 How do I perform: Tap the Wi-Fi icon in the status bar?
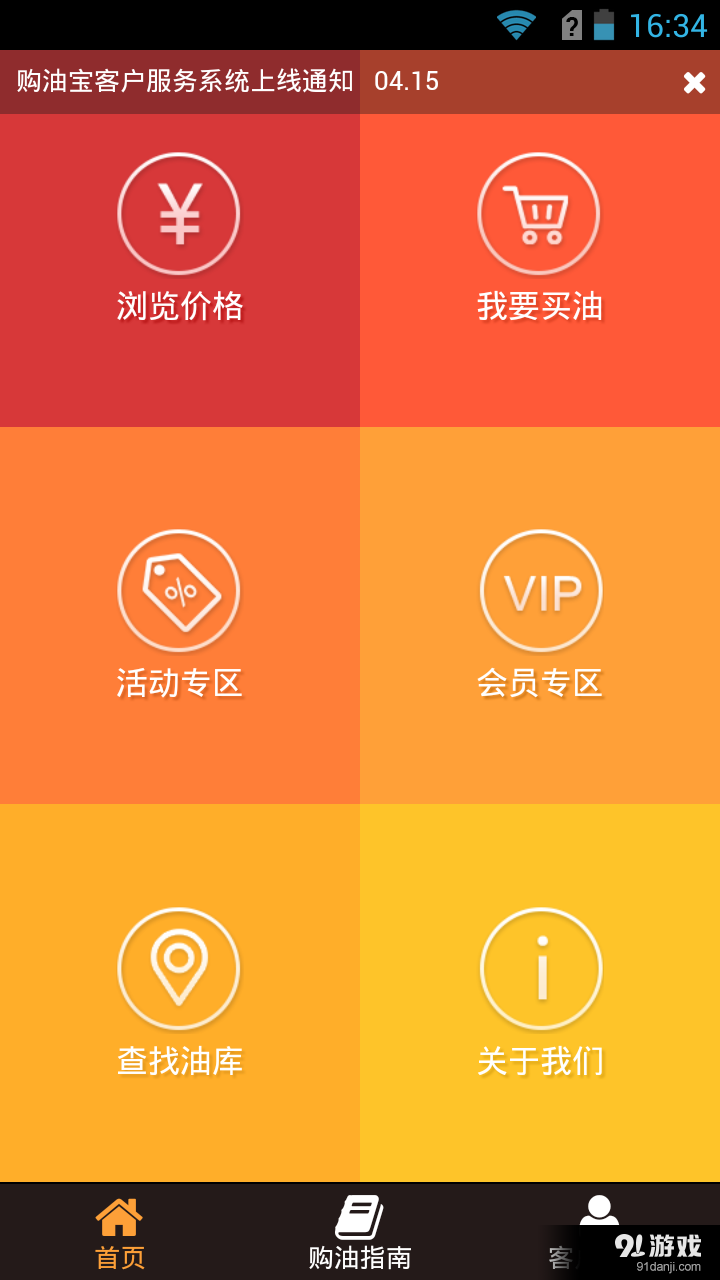(512, 25)
